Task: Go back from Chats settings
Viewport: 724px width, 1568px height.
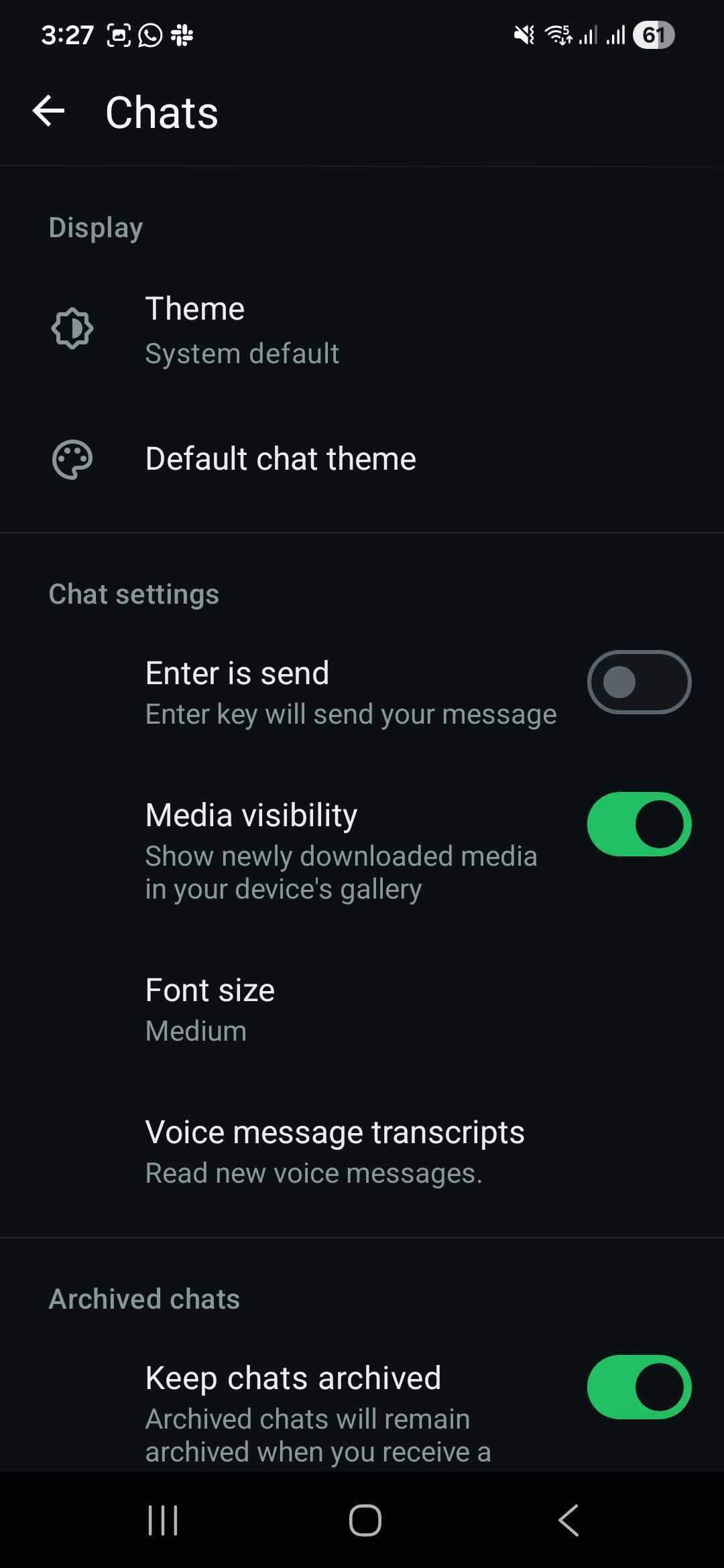Action: (x=48, y=111)
